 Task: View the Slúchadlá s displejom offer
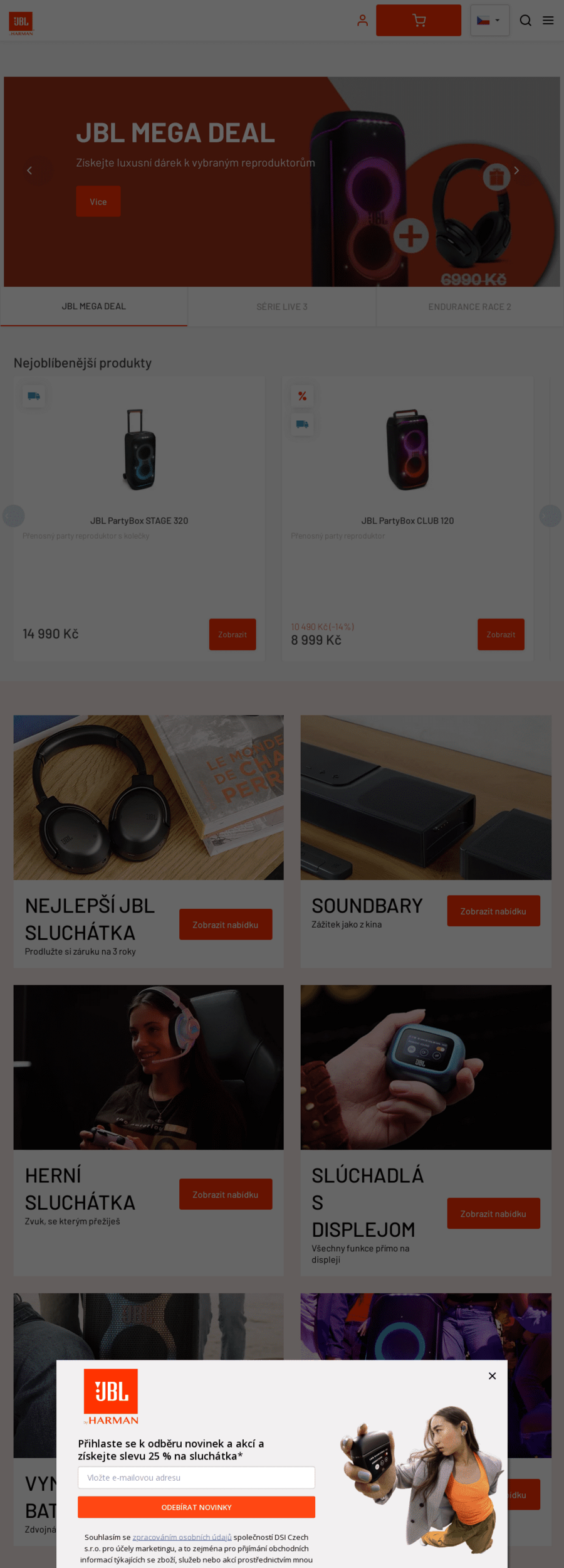493,1214
